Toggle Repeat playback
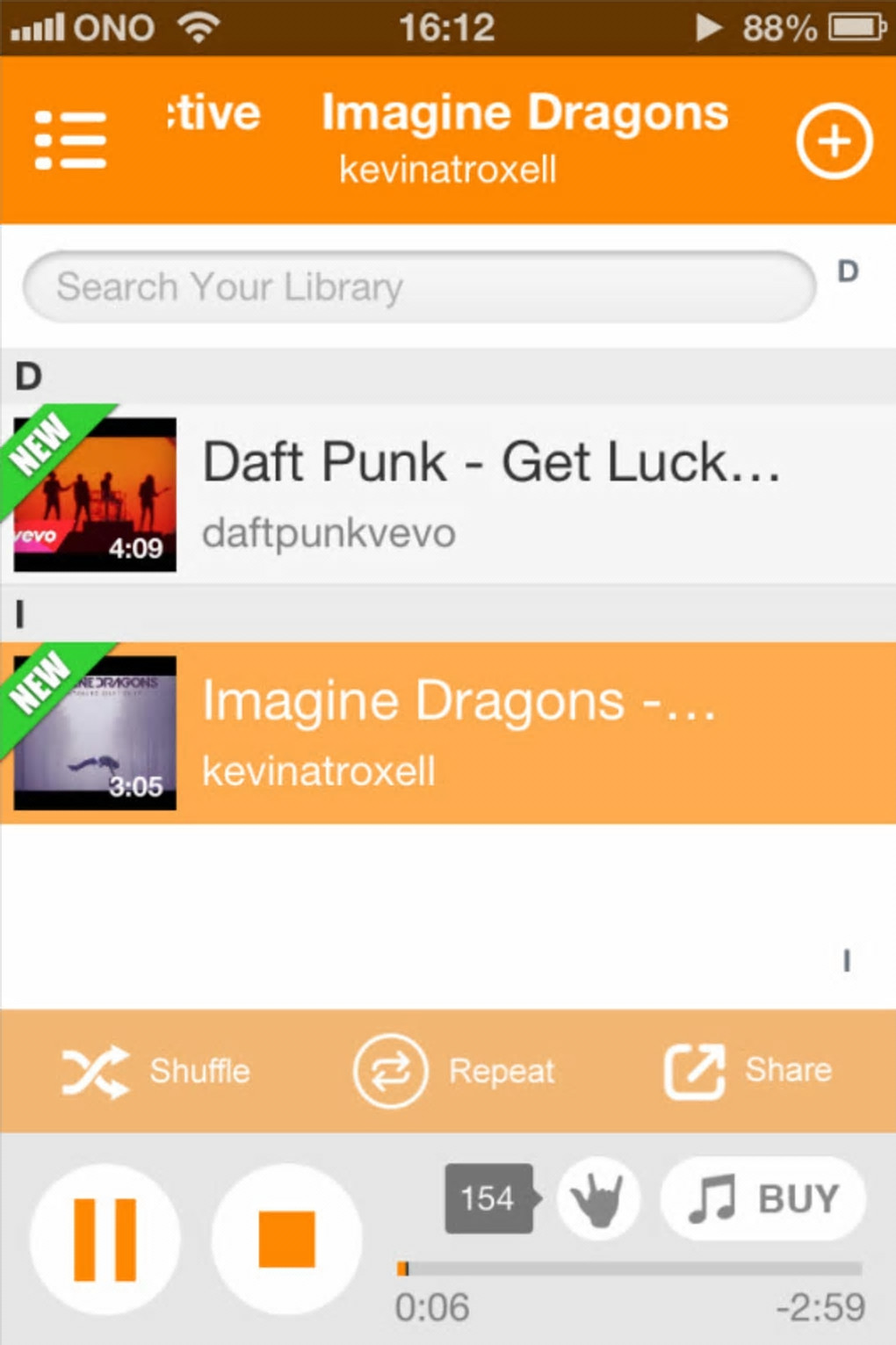The width and height of the screenshot is (896, 1345). click(x=453, y=1071)
